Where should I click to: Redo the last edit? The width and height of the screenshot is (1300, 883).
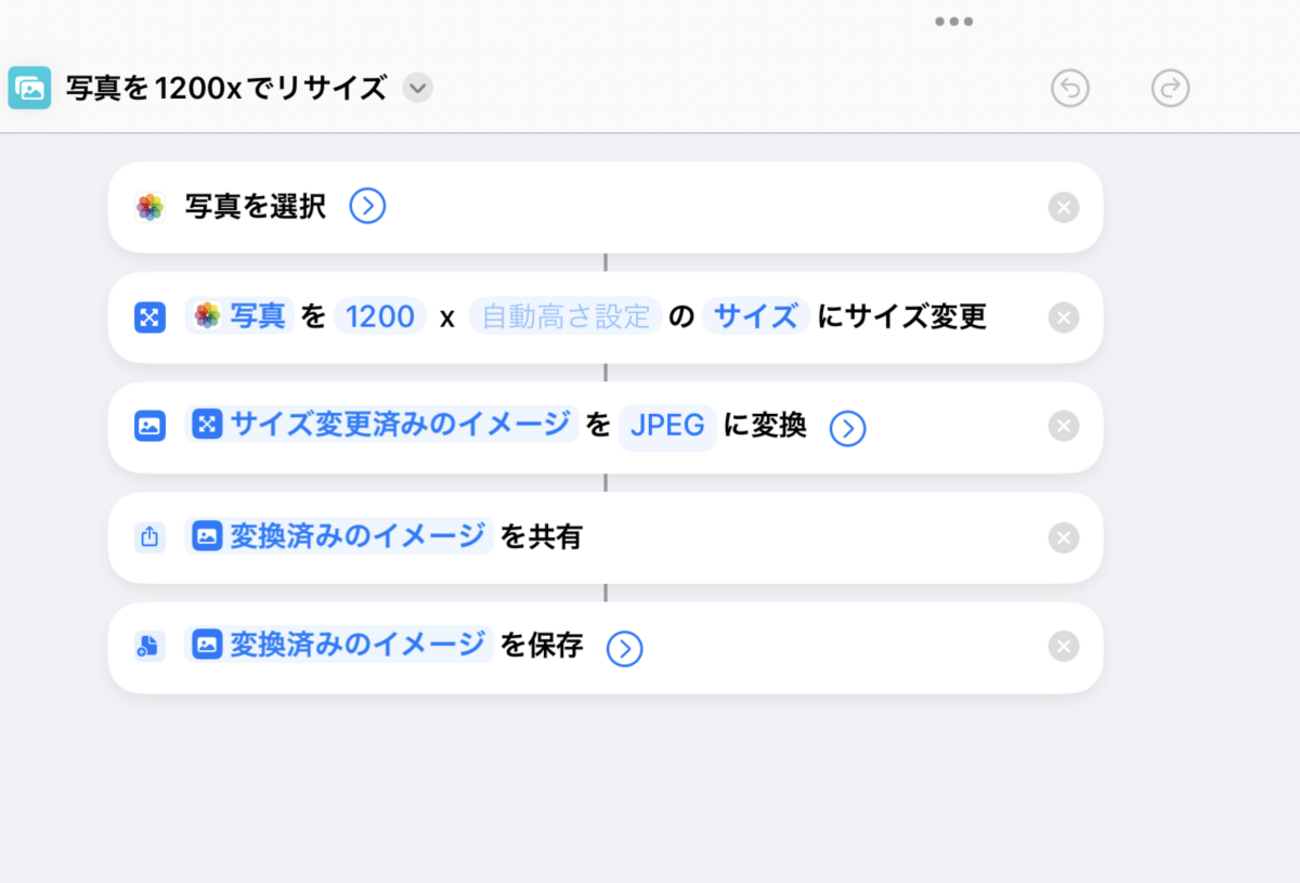click(1169, 89)
